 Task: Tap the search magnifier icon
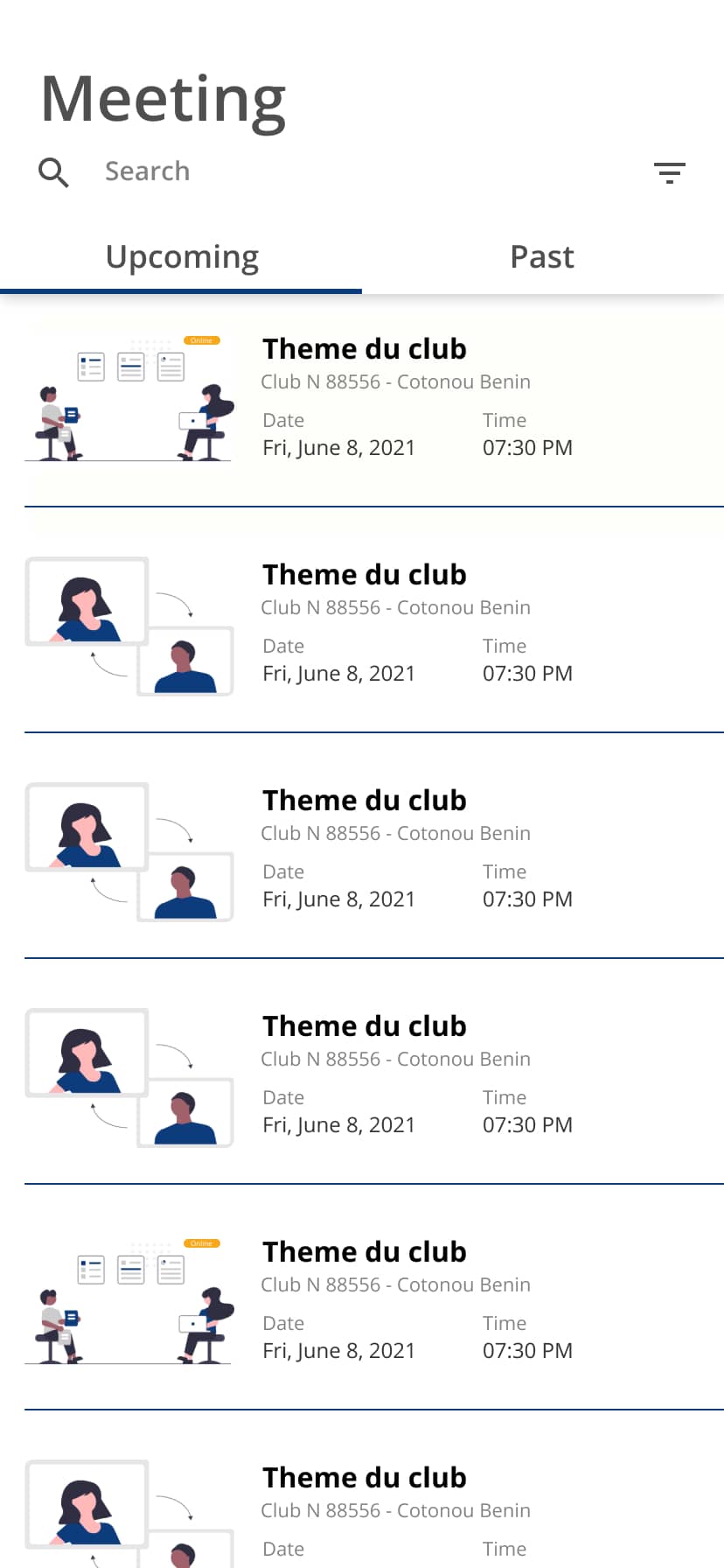53,172
